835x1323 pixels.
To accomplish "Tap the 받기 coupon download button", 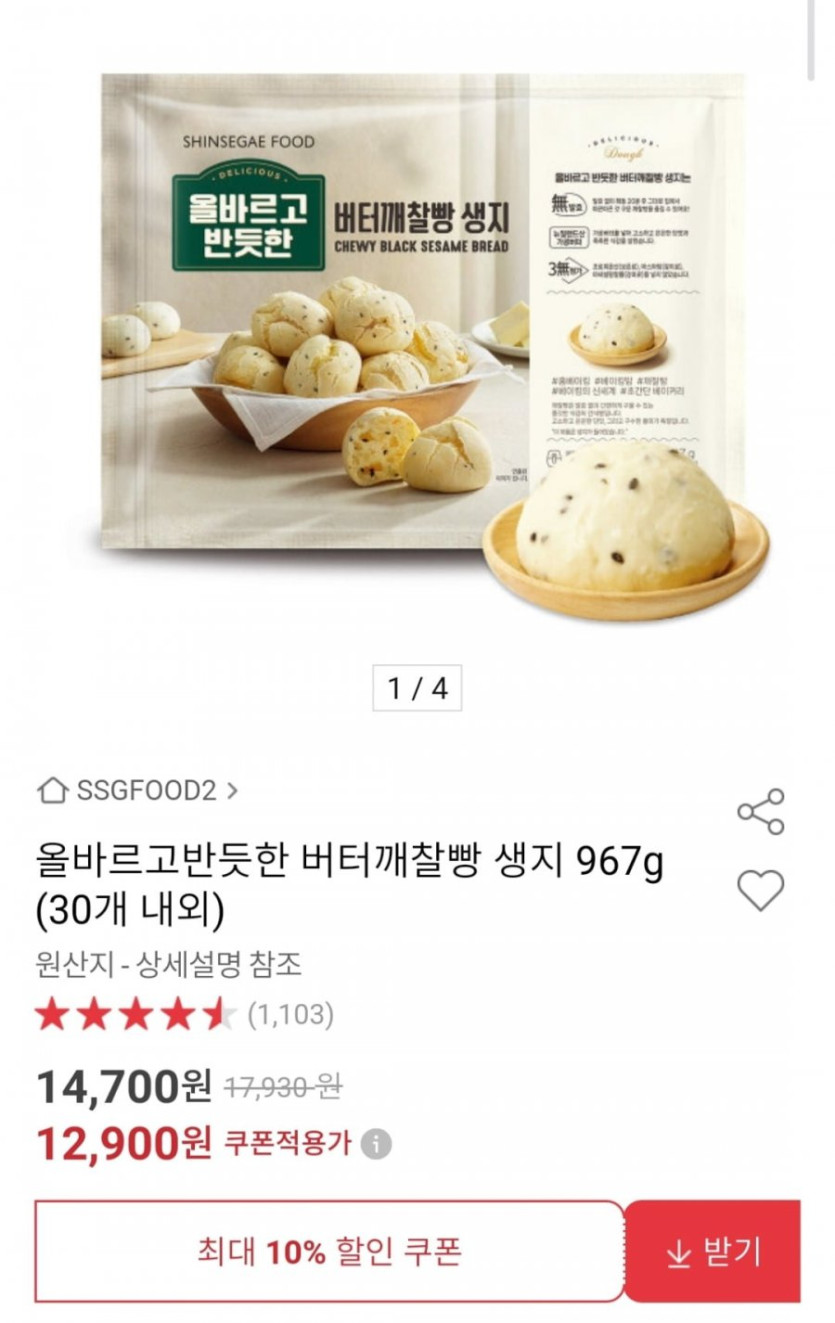I will click(x=713, y=1252).
